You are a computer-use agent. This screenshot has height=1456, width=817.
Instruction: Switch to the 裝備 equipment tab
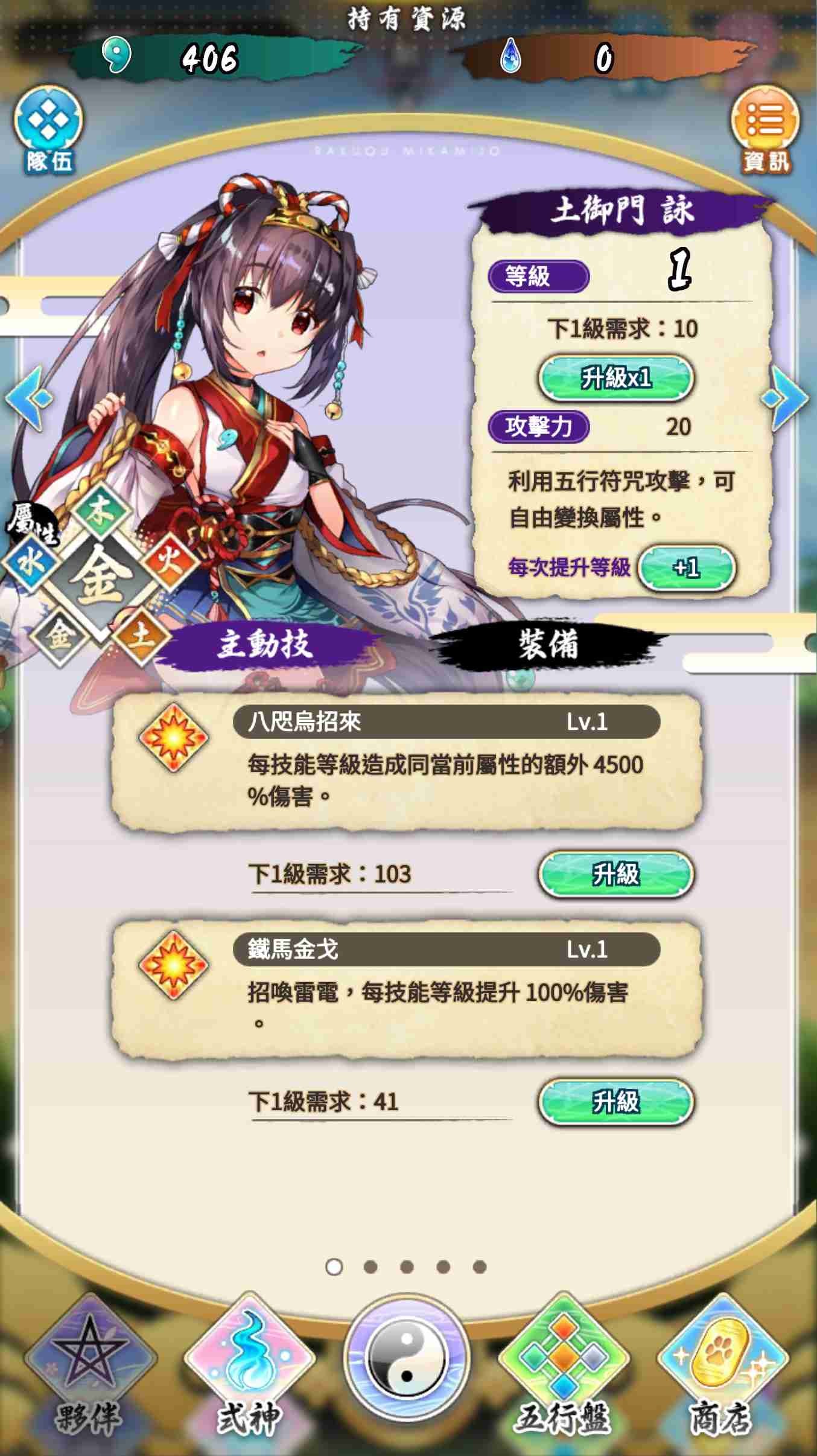point(548,644)
